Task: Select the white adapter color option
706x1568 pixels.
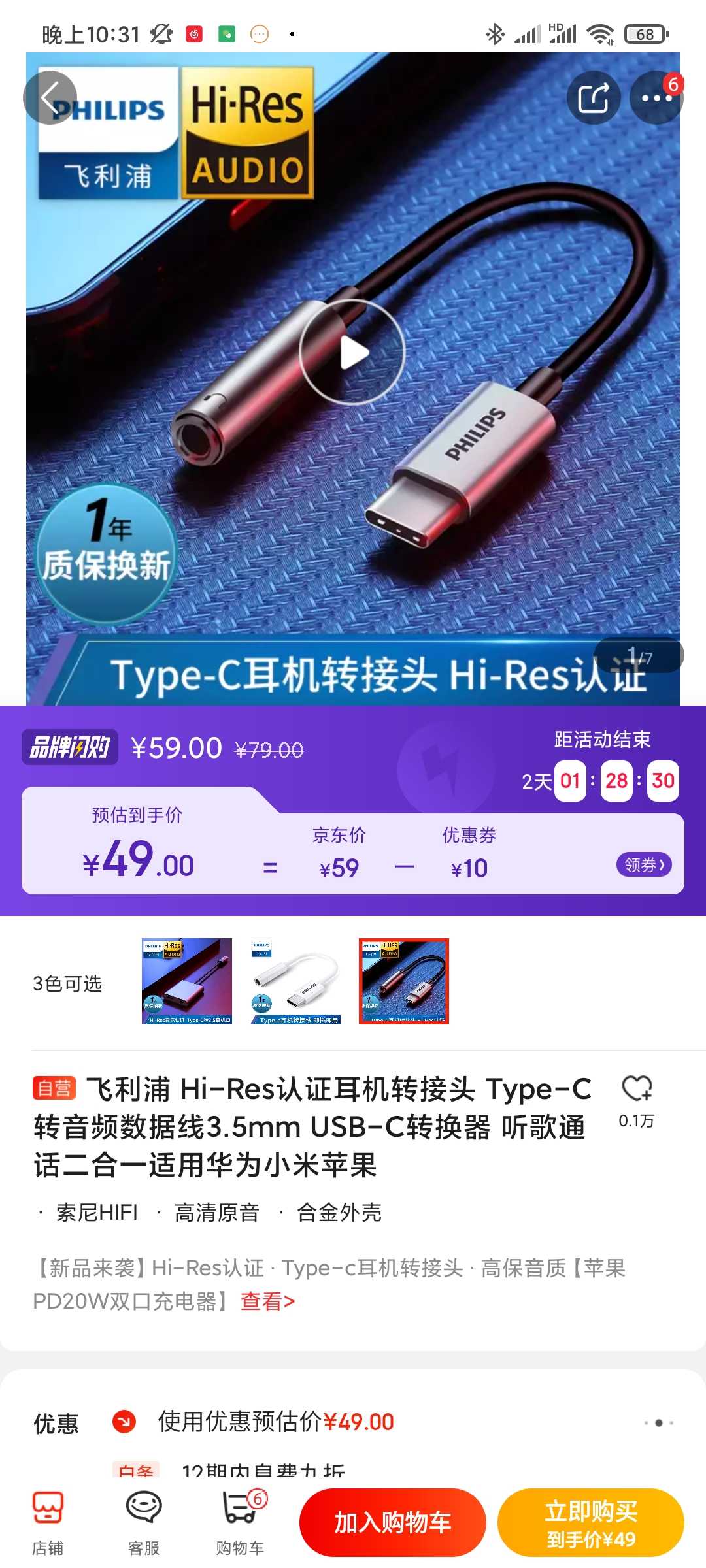Action: 295,981
